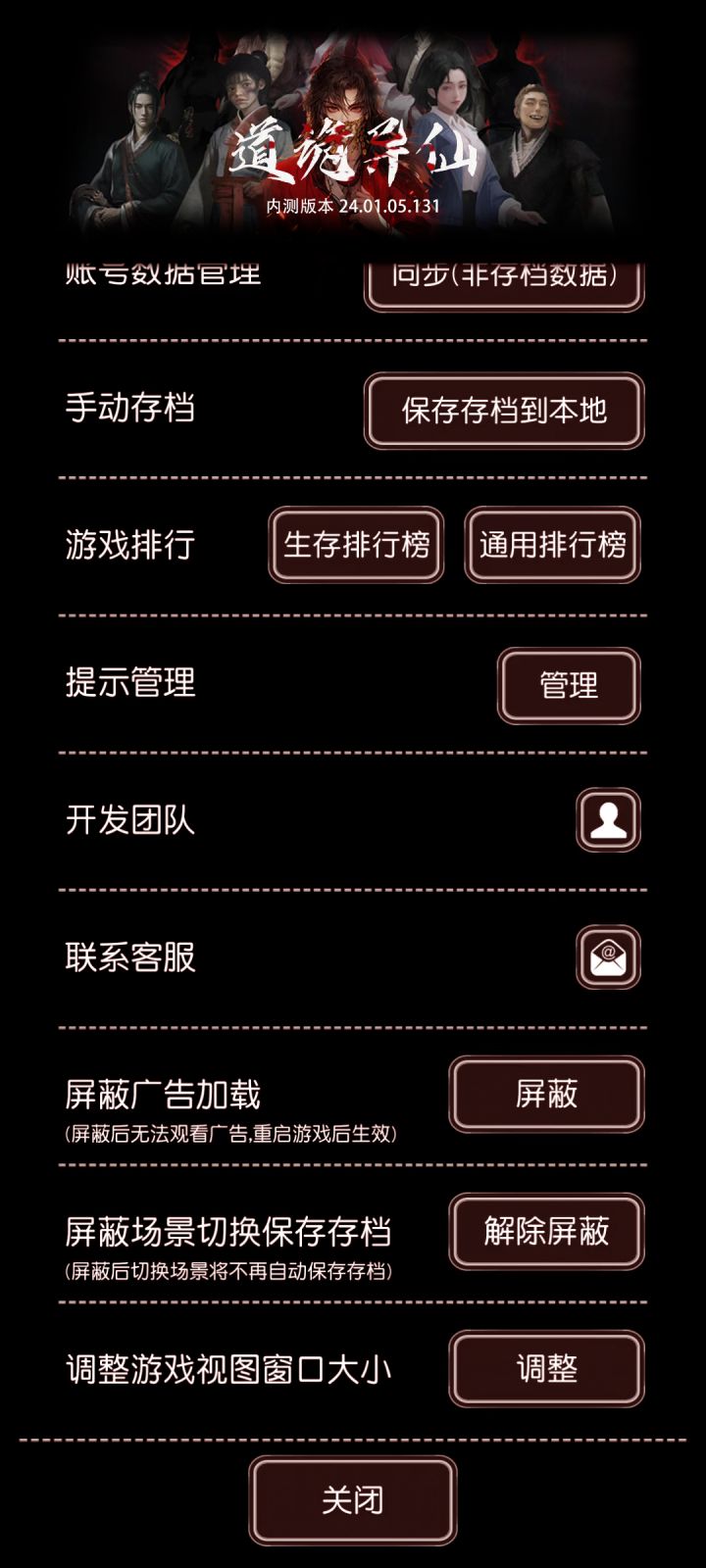Adjust game viewport window size
This screenshot has width=706, height=1568.
point(546,1370)
